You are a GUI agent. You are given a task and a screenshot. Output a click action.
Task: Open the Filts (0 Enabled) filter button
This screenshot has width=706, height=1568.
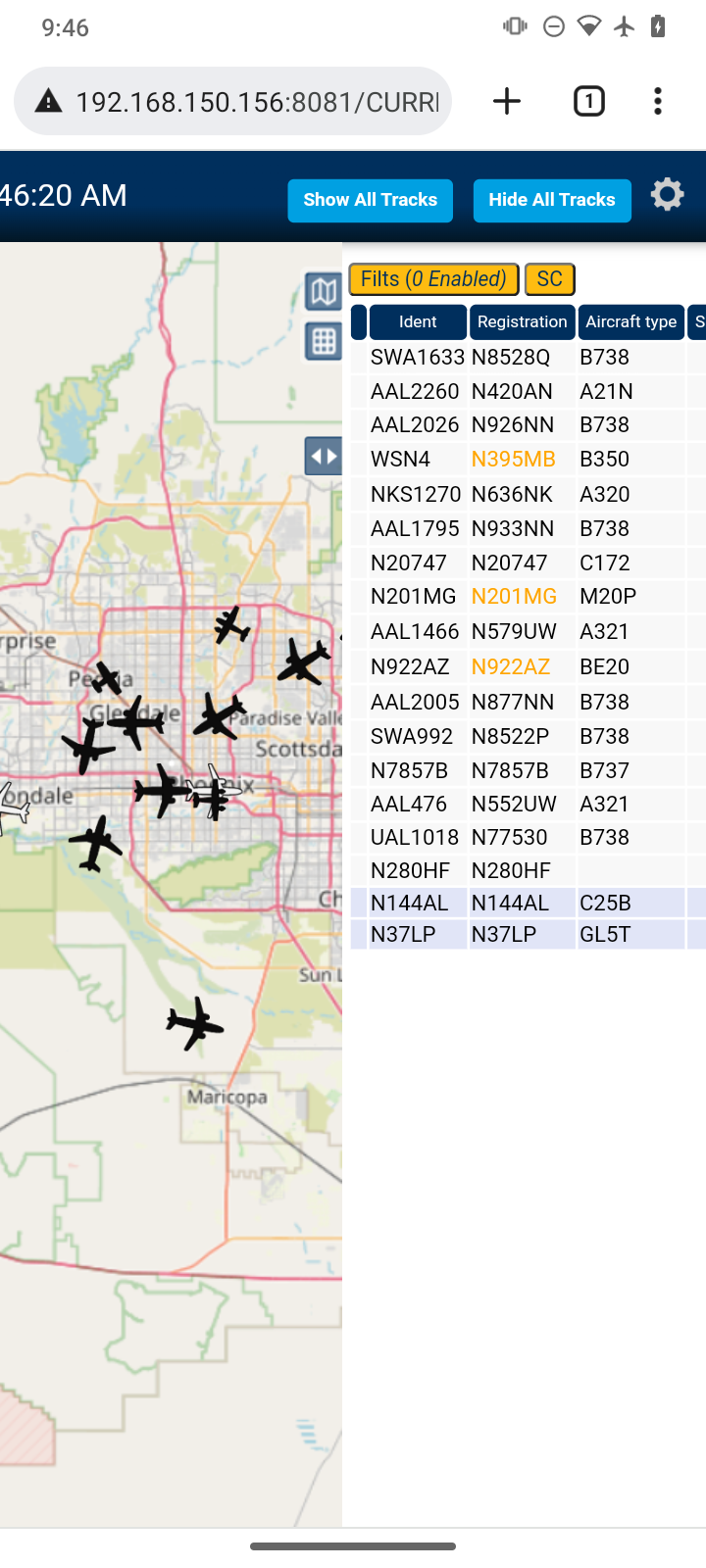(433, 279)
